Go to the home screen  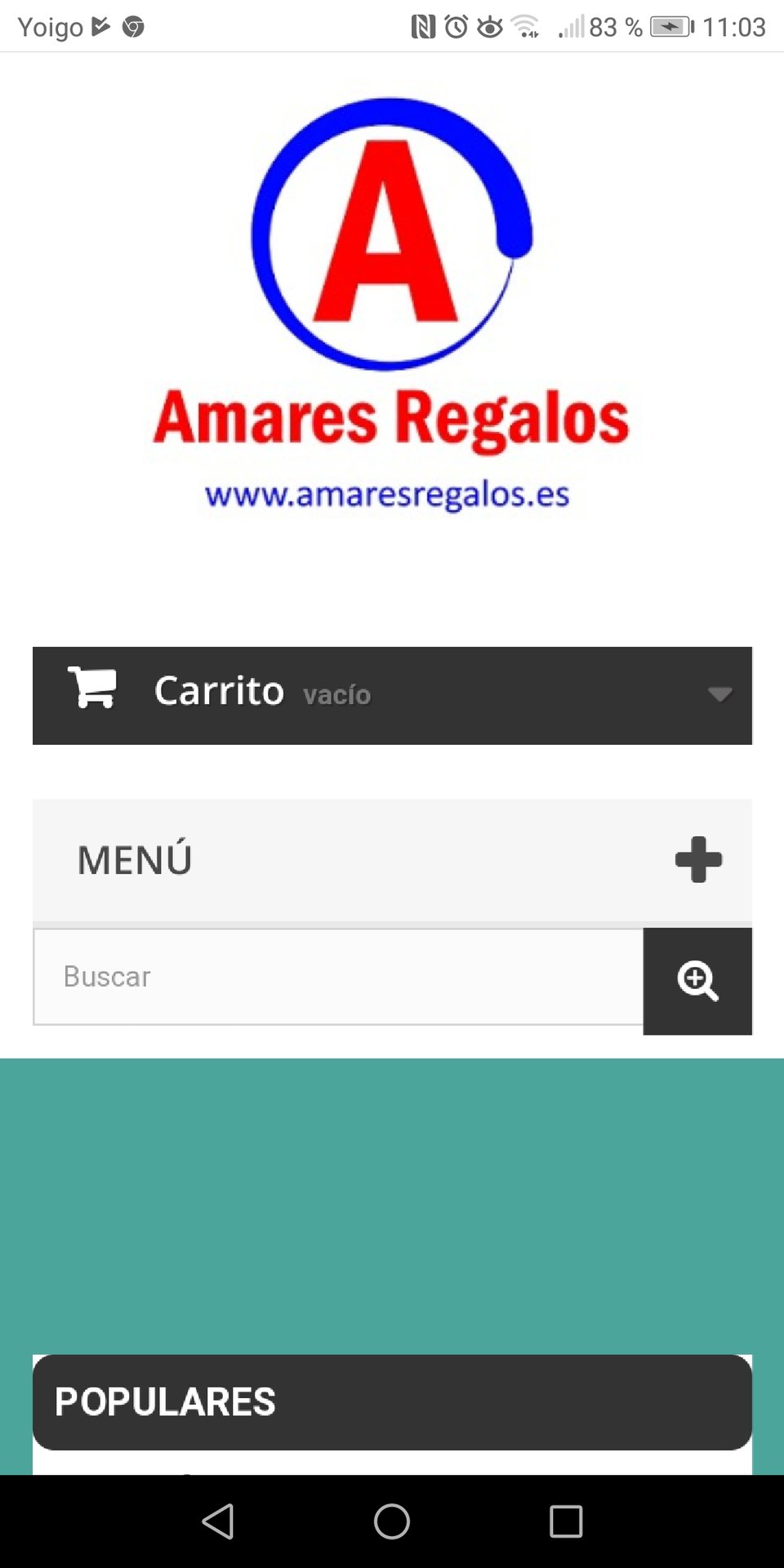(392, 1521)
